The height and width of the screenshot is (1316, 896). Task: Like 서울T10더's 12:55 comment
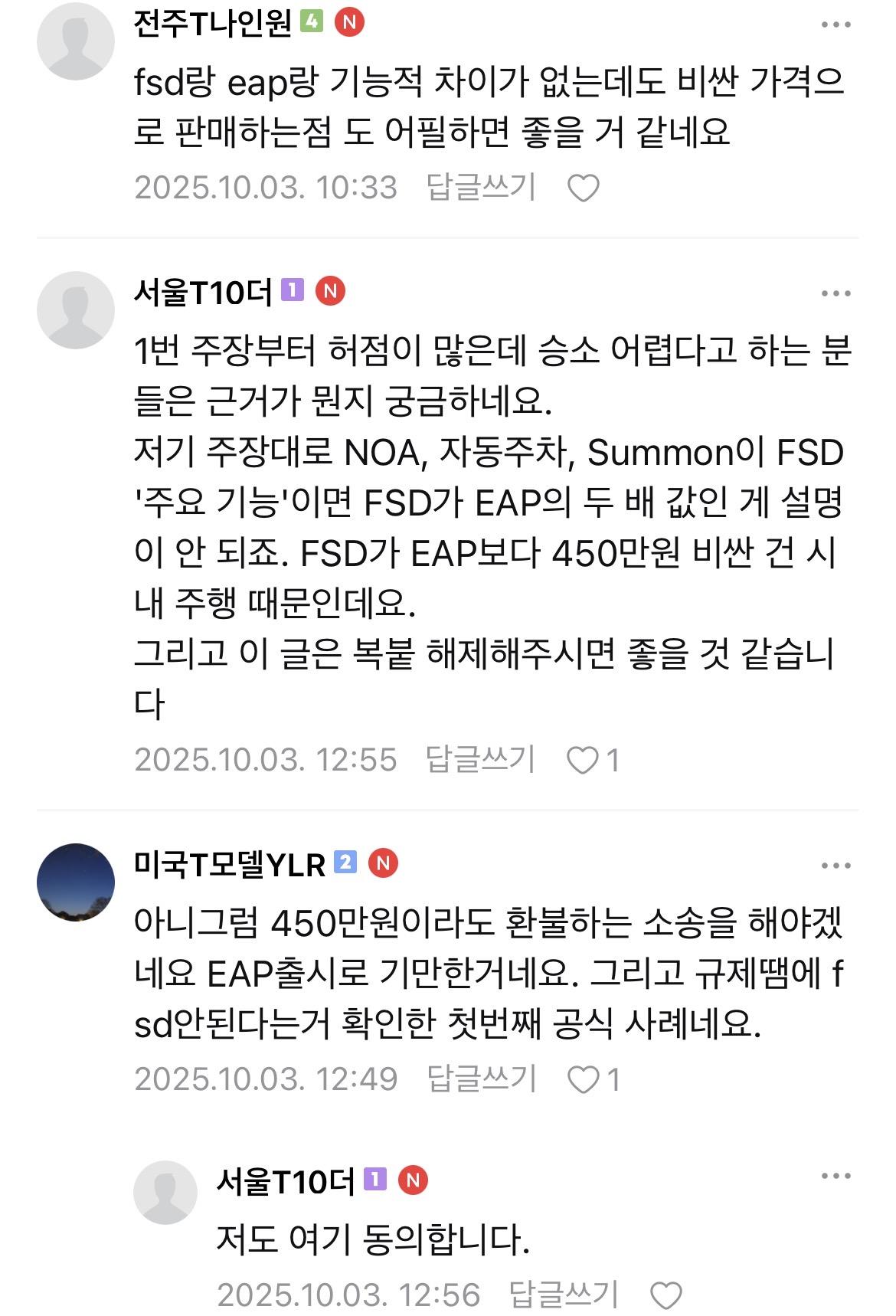583,760
